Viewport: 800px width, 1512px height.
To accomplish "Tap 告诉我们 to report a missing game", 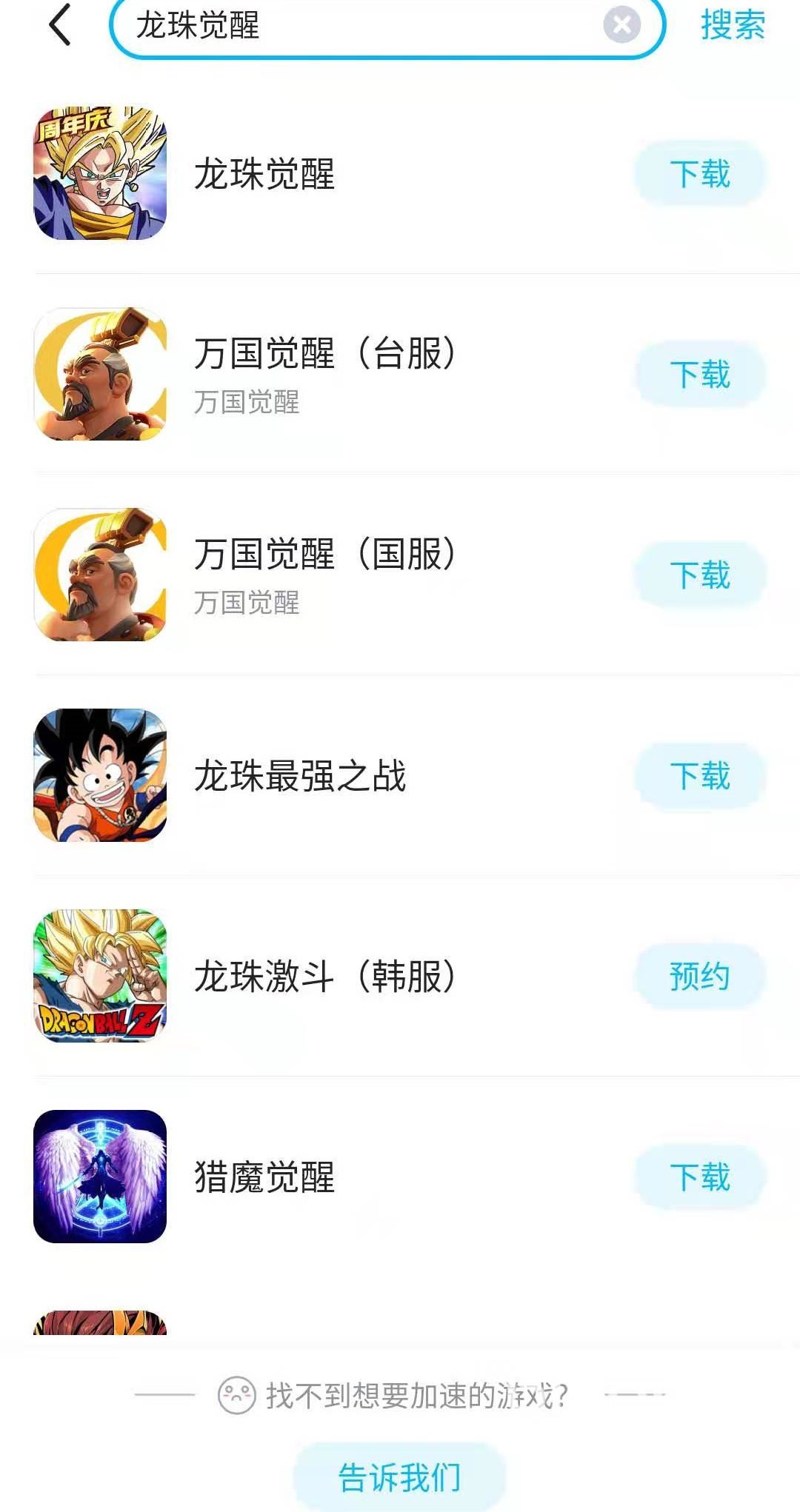I will pos(399,1477).
